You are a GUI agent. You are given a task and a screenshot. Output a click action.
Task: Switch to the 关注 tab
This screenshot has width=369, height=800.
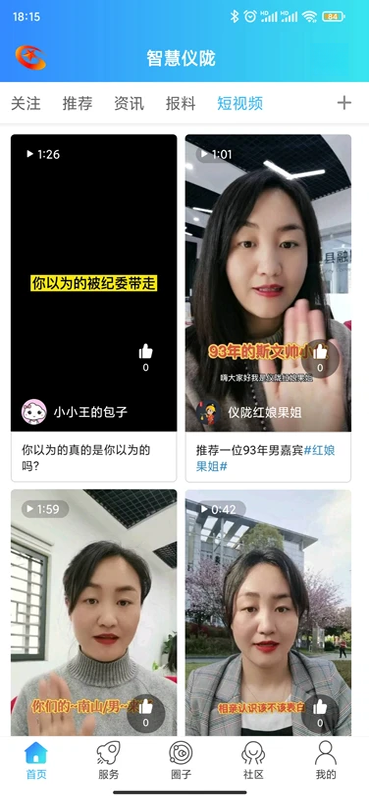click(26, 104)
